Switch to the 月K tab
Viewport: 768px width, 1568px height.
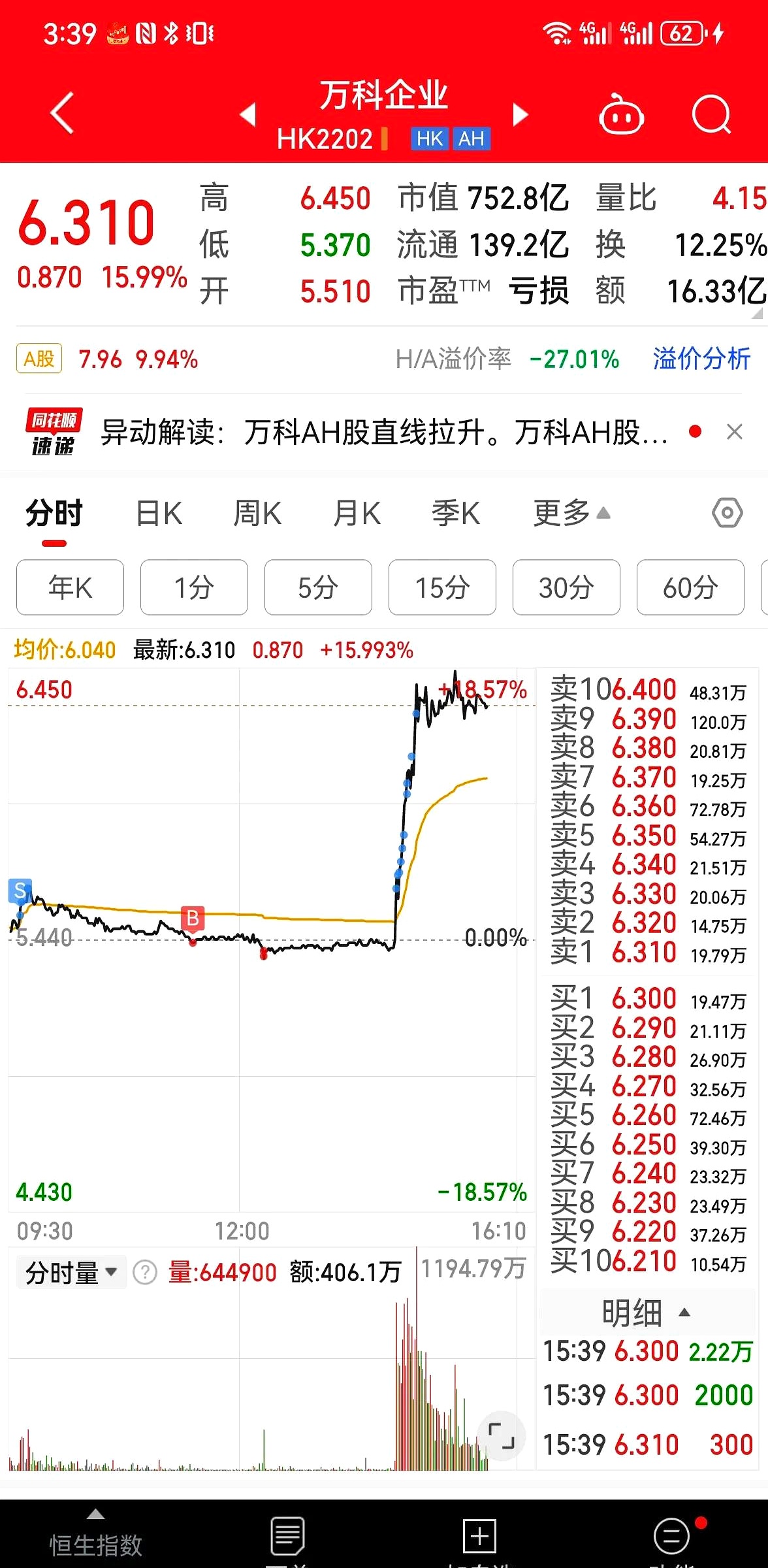355,514
